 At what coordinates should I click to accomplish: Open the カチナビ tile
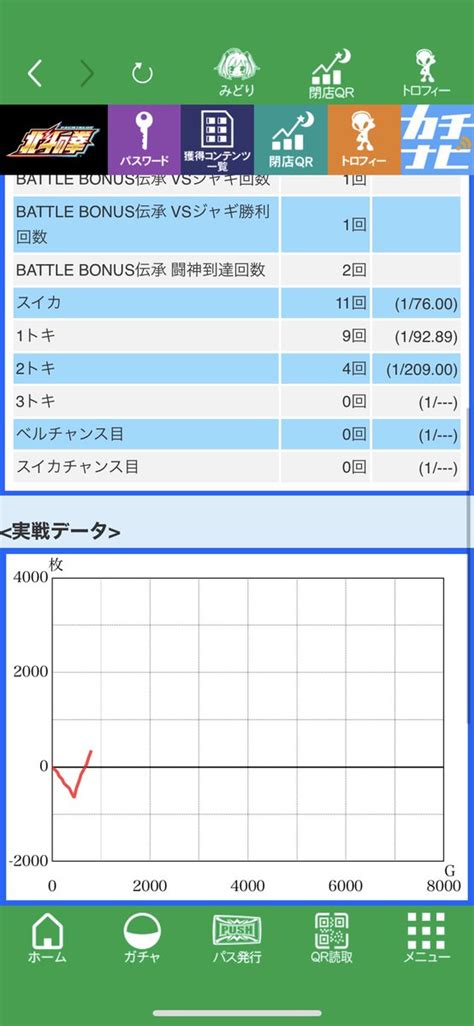(x=437, y=139)
